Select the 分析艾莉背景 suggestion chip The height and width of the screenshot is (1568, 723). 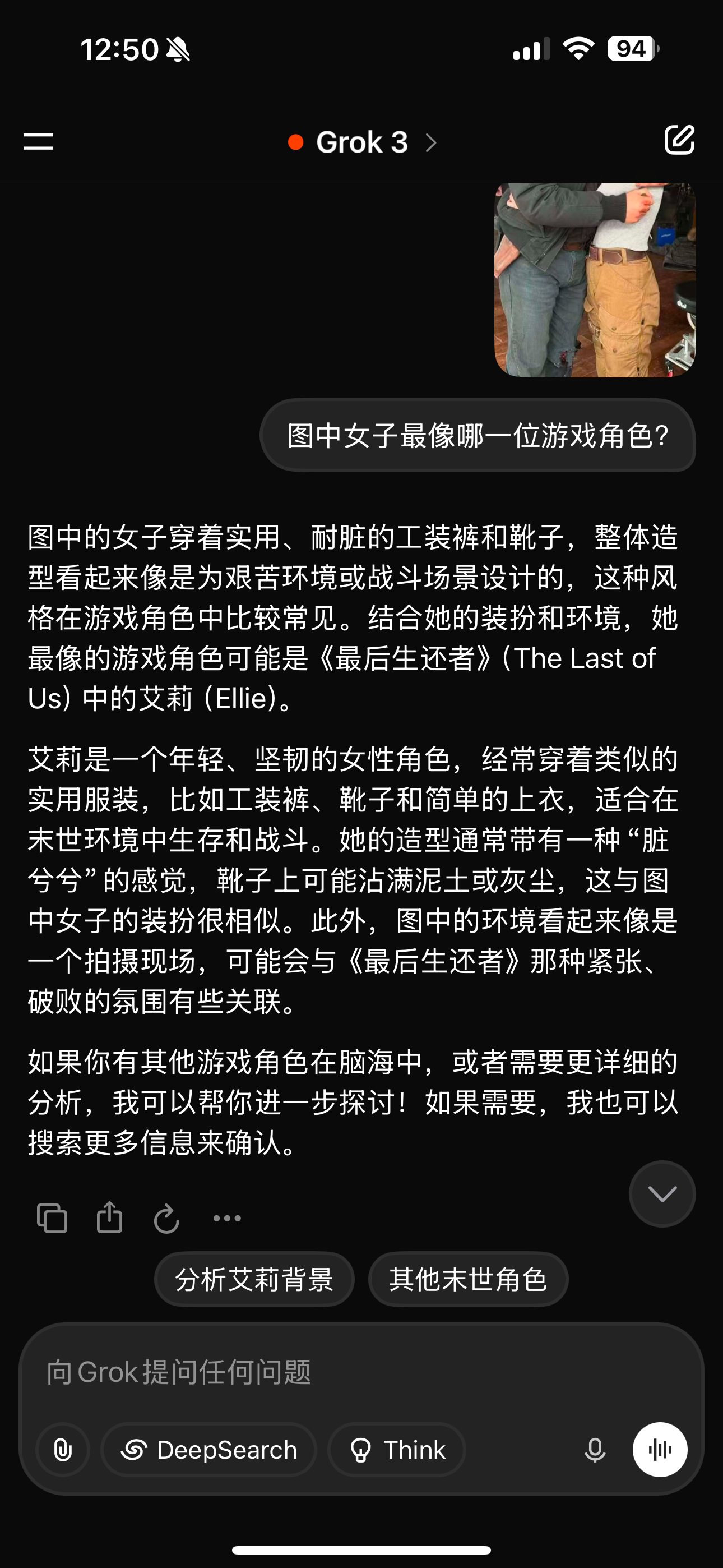[x=254, y=1280]
